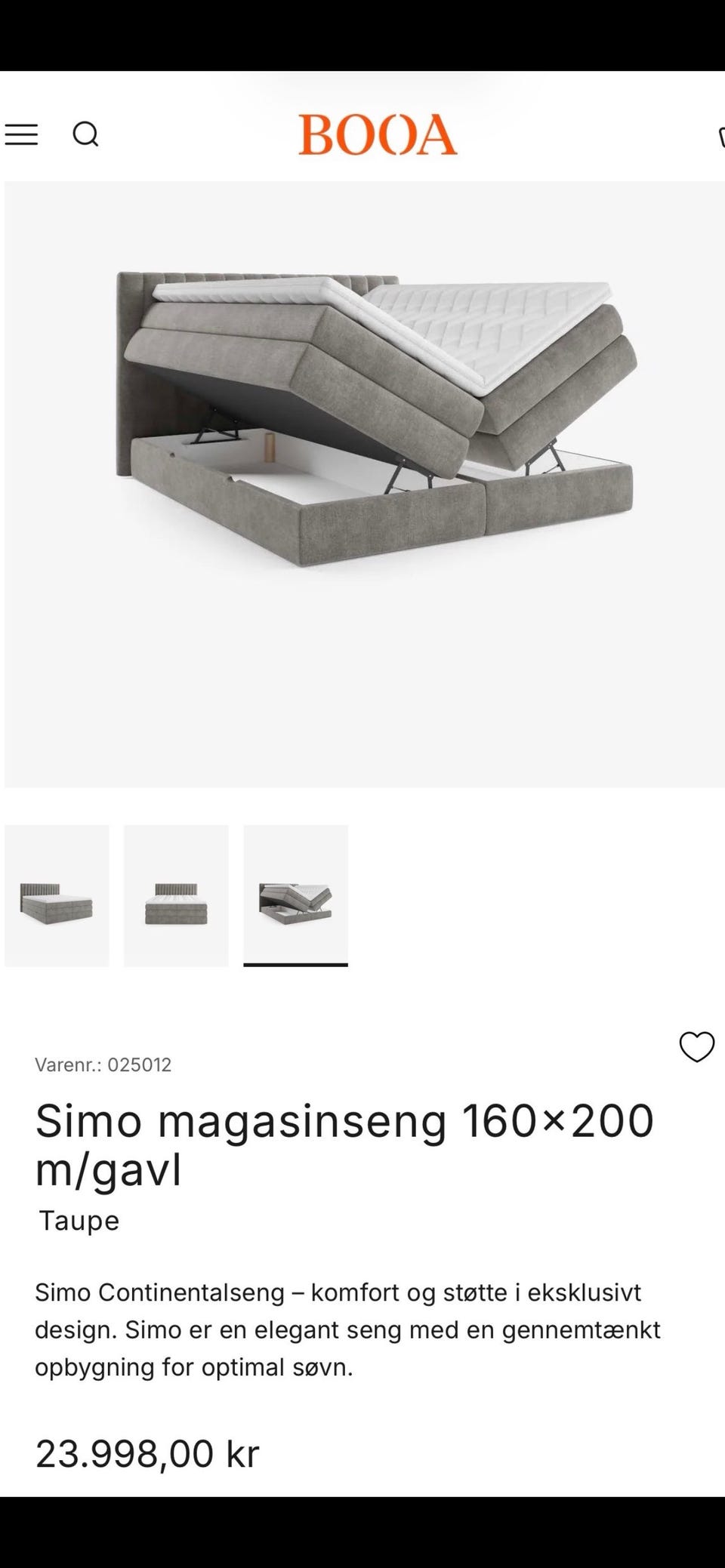Open the hamburger menu
725x1568 pixels.
[21, 135]
